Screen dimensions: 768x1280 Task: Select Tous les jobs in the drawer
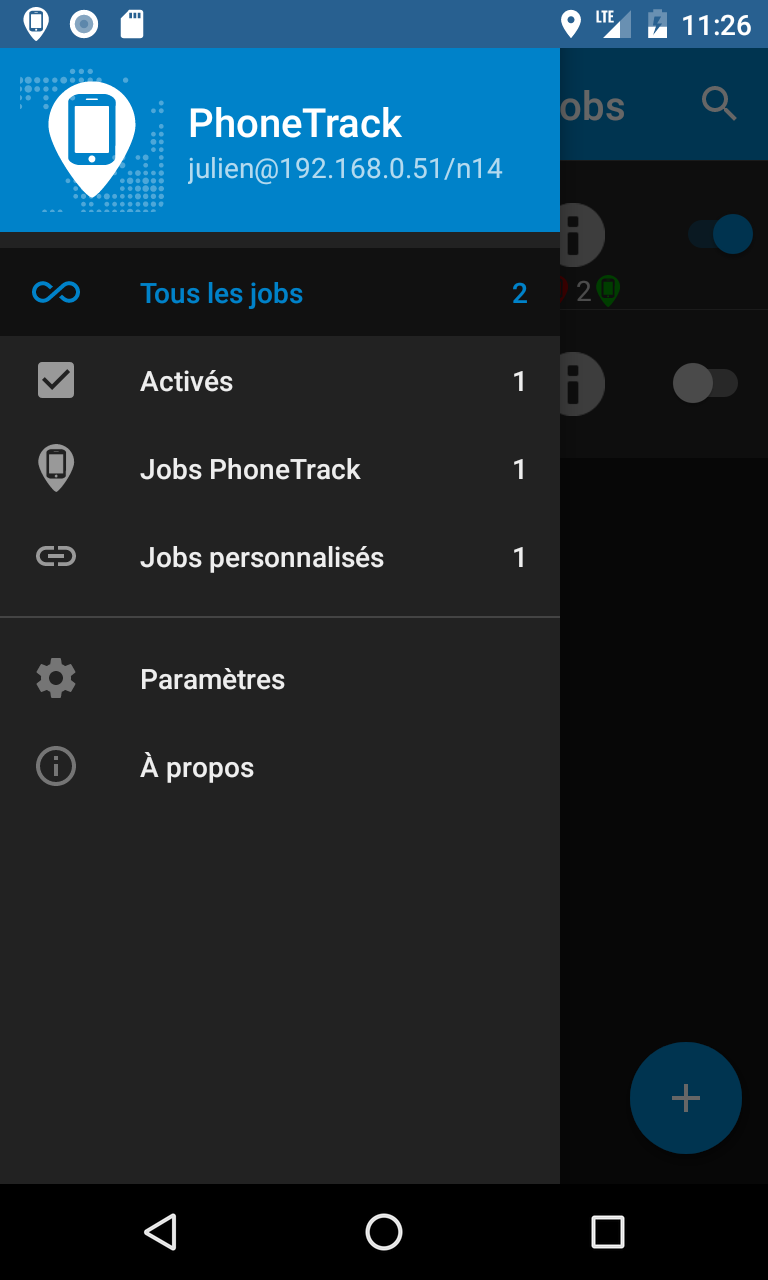pos(222,293)
